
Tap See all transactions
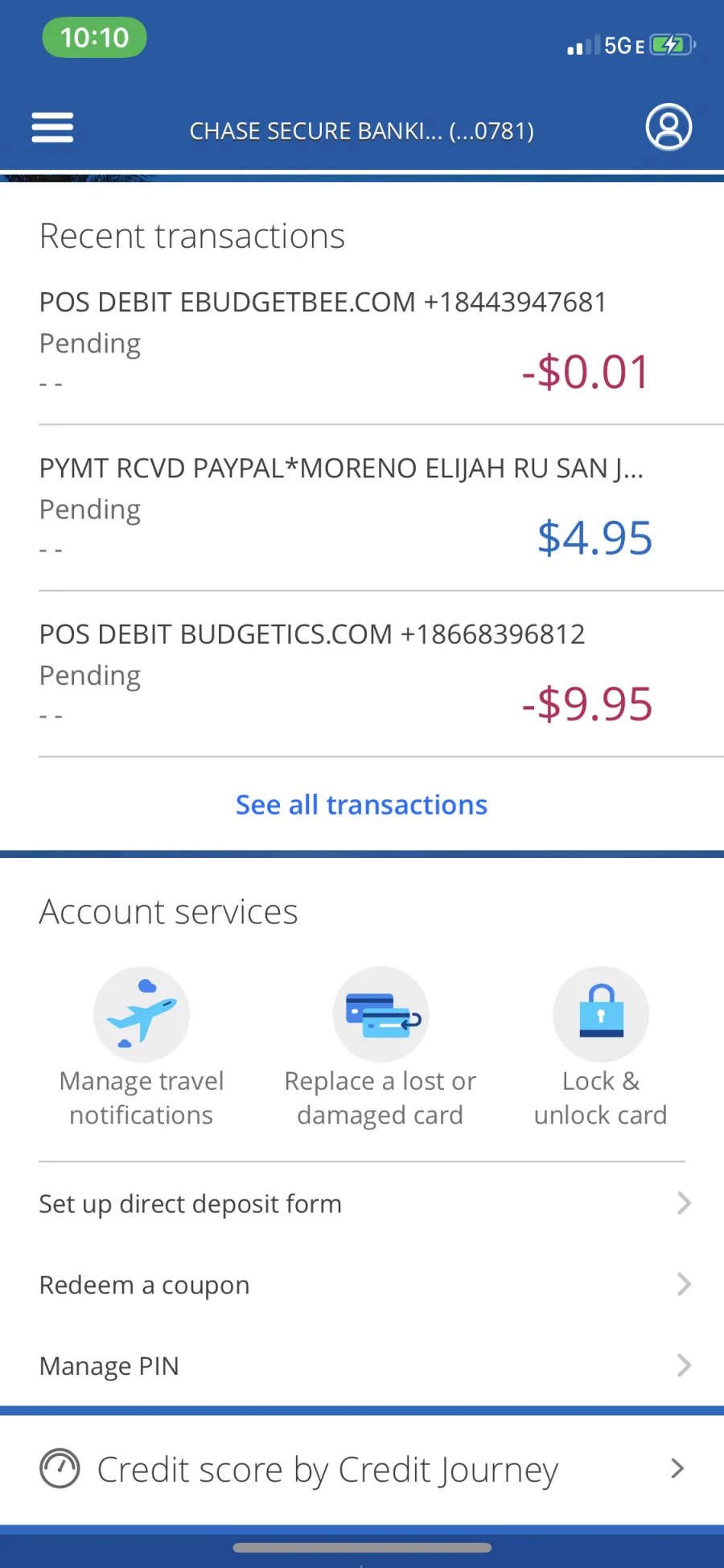(x=362, y=805)
